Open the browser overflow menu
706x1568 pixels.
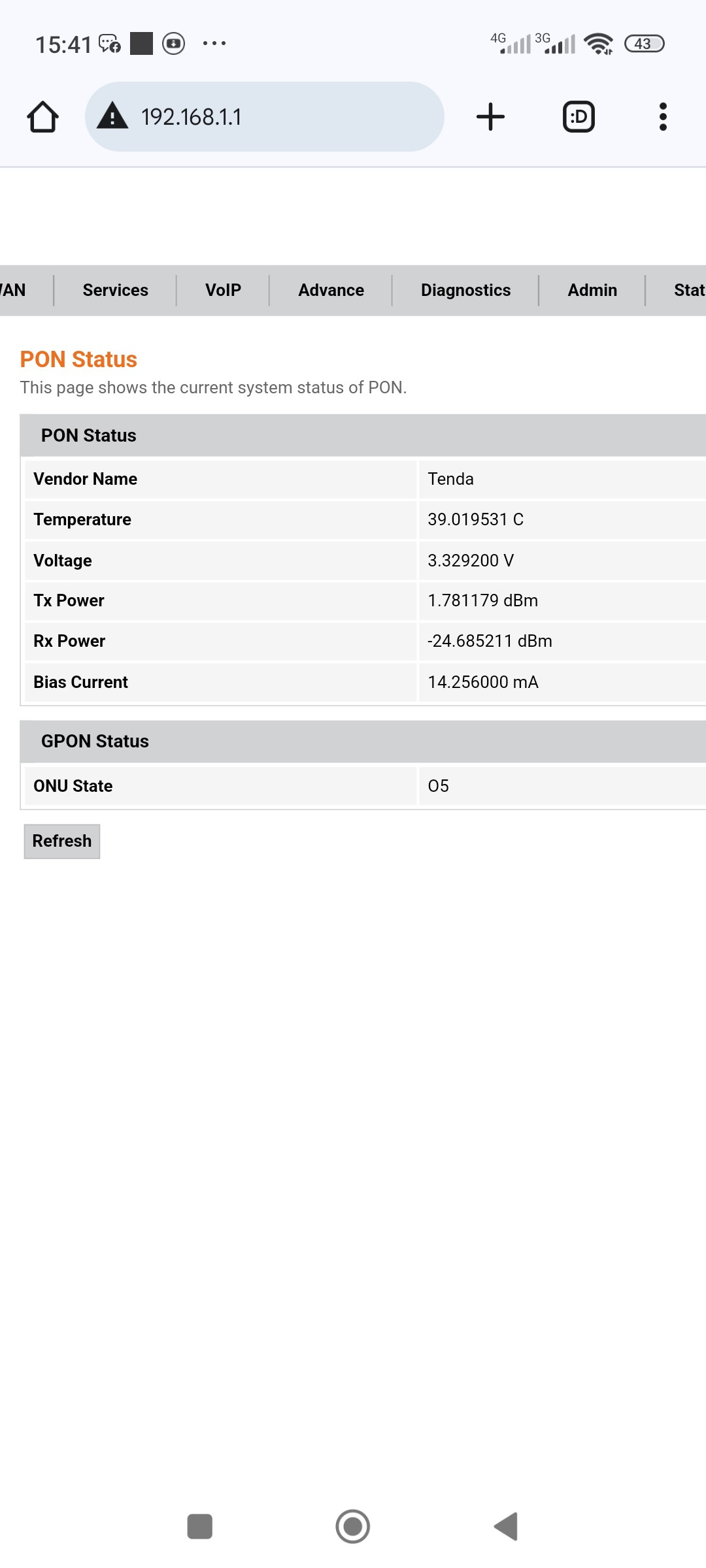[x=663, y=117]
